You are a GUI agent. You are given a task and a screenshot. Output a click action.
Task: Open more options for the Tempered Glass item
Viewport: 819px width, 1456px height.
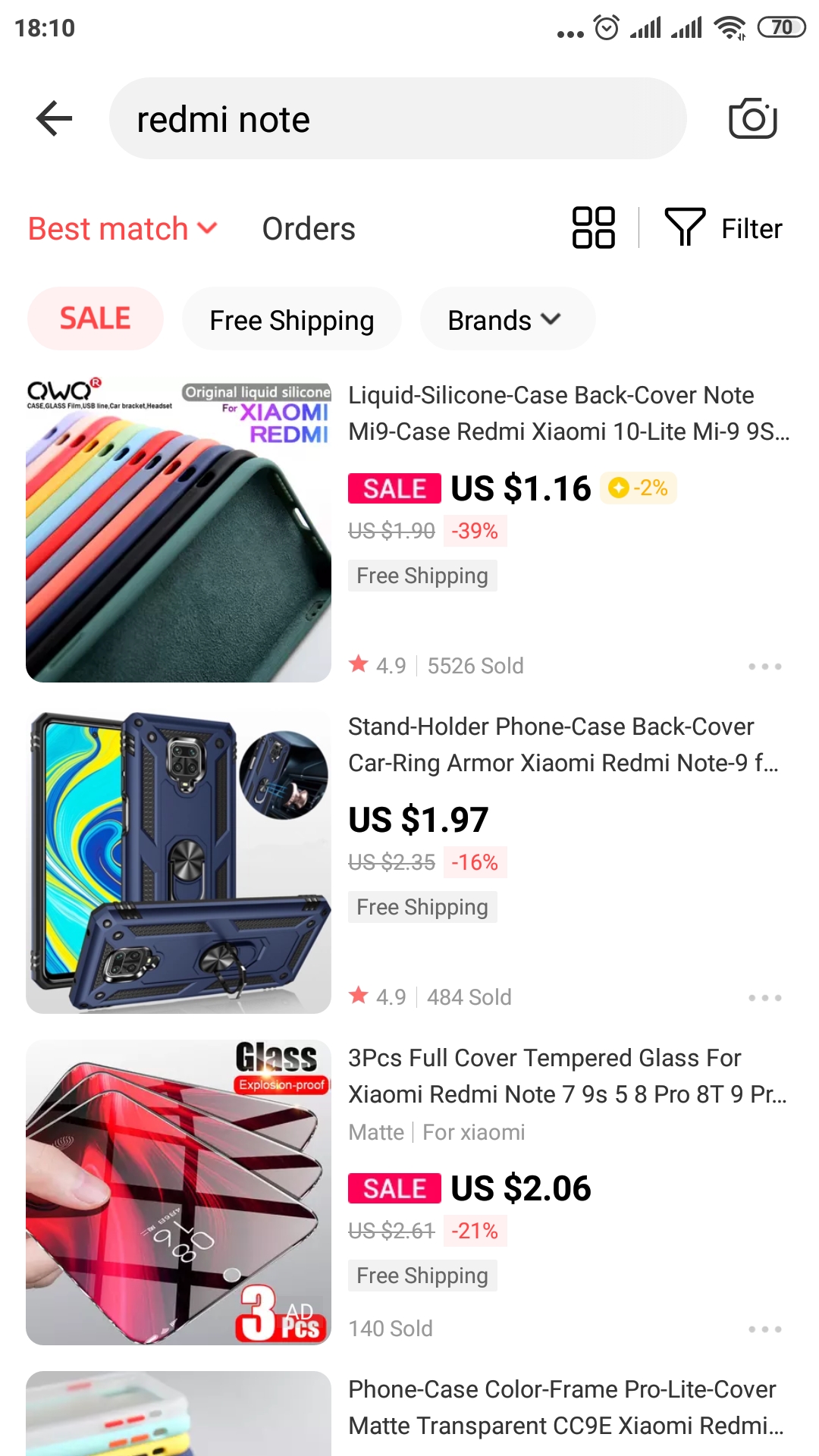click(x=764, y=1329)
